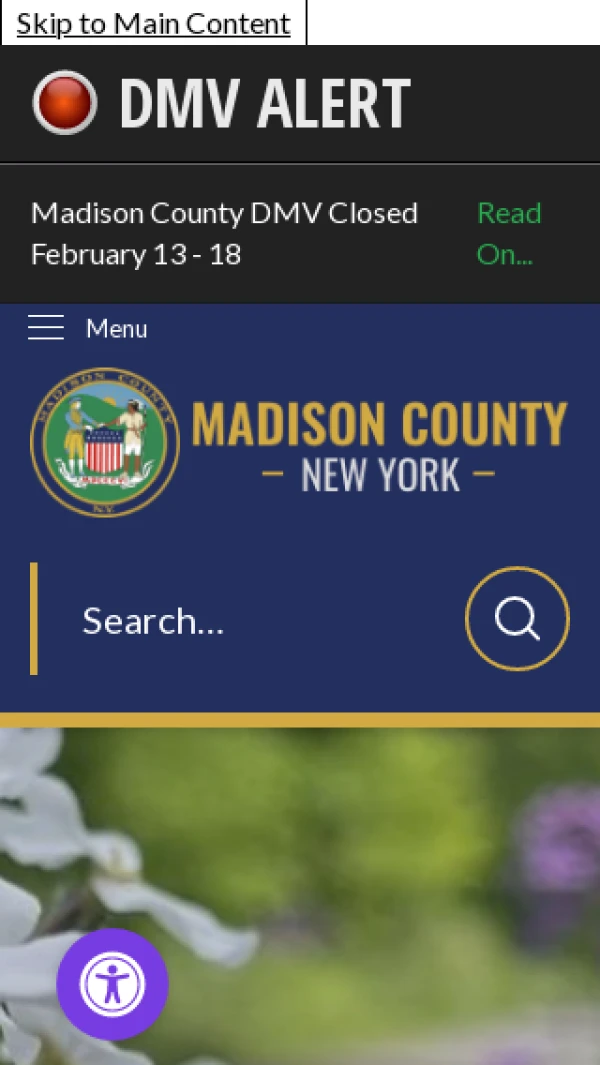Focus the Search field
Image resolution: width=600 pixels, height=1065 pixels.
click(x=250, y=620)
